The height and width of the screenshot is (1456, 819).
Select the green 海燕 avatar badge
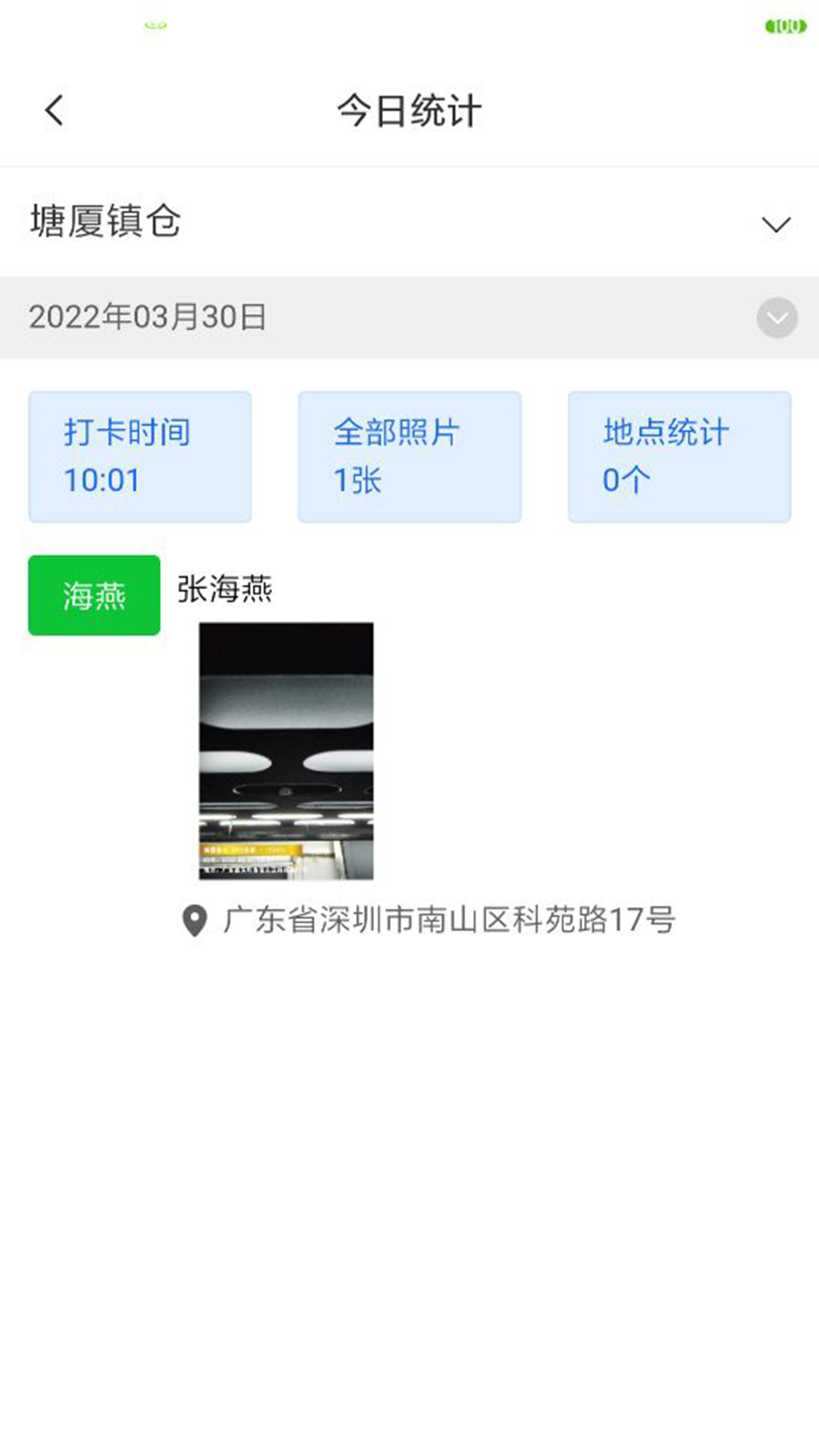pyautogui.click(x=93, y=595)
